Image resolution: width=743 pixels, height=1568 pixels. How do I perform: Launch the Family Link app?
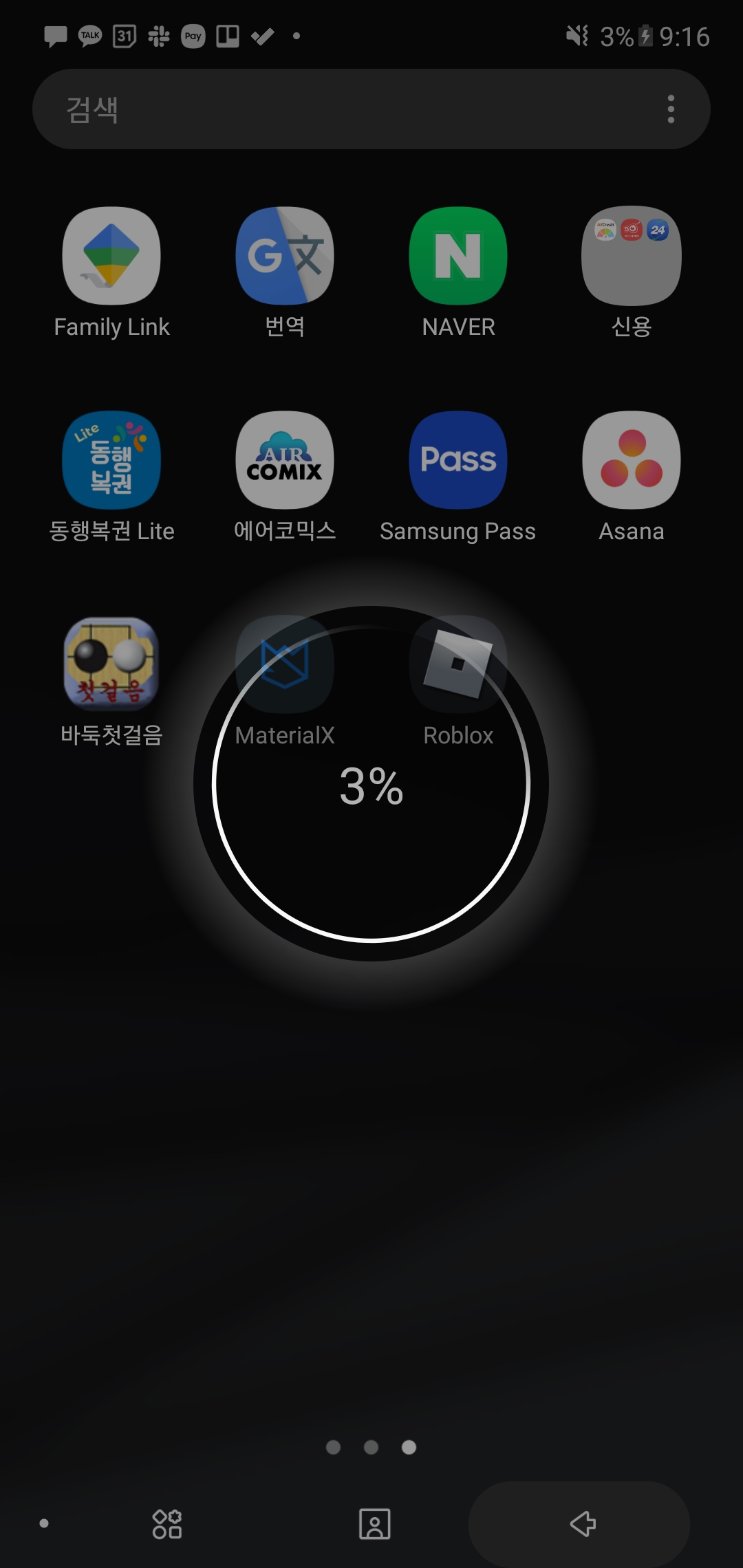111,256
